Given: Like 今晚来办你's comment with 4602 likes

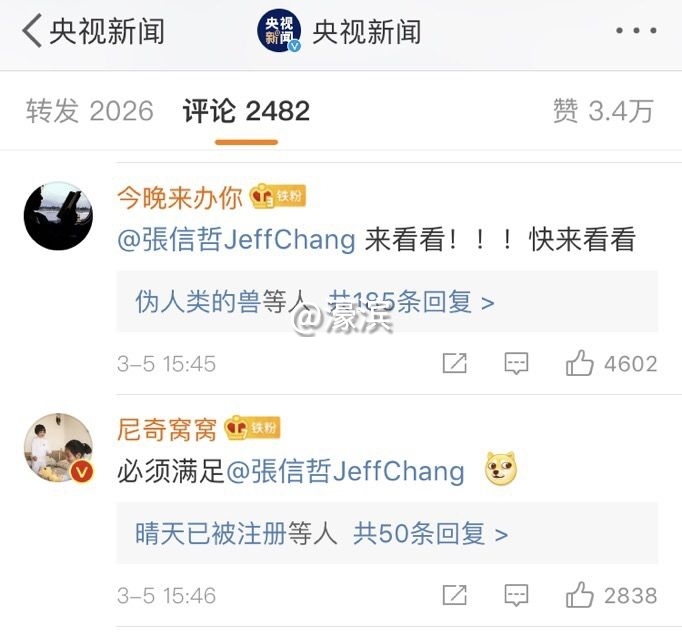Looking at the screenshot, I should [580, 364].
